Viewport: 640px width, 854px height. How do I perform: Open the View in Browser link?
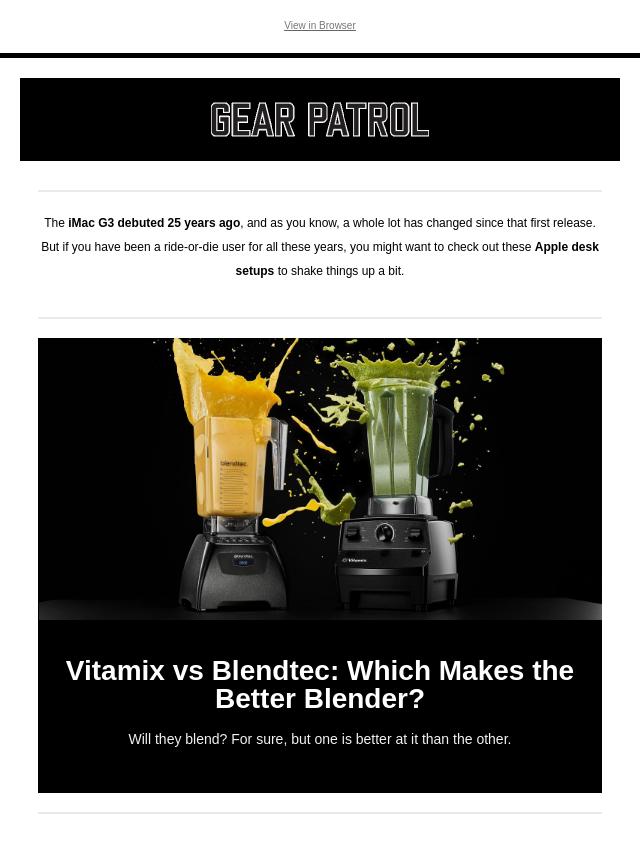(319, 26)
